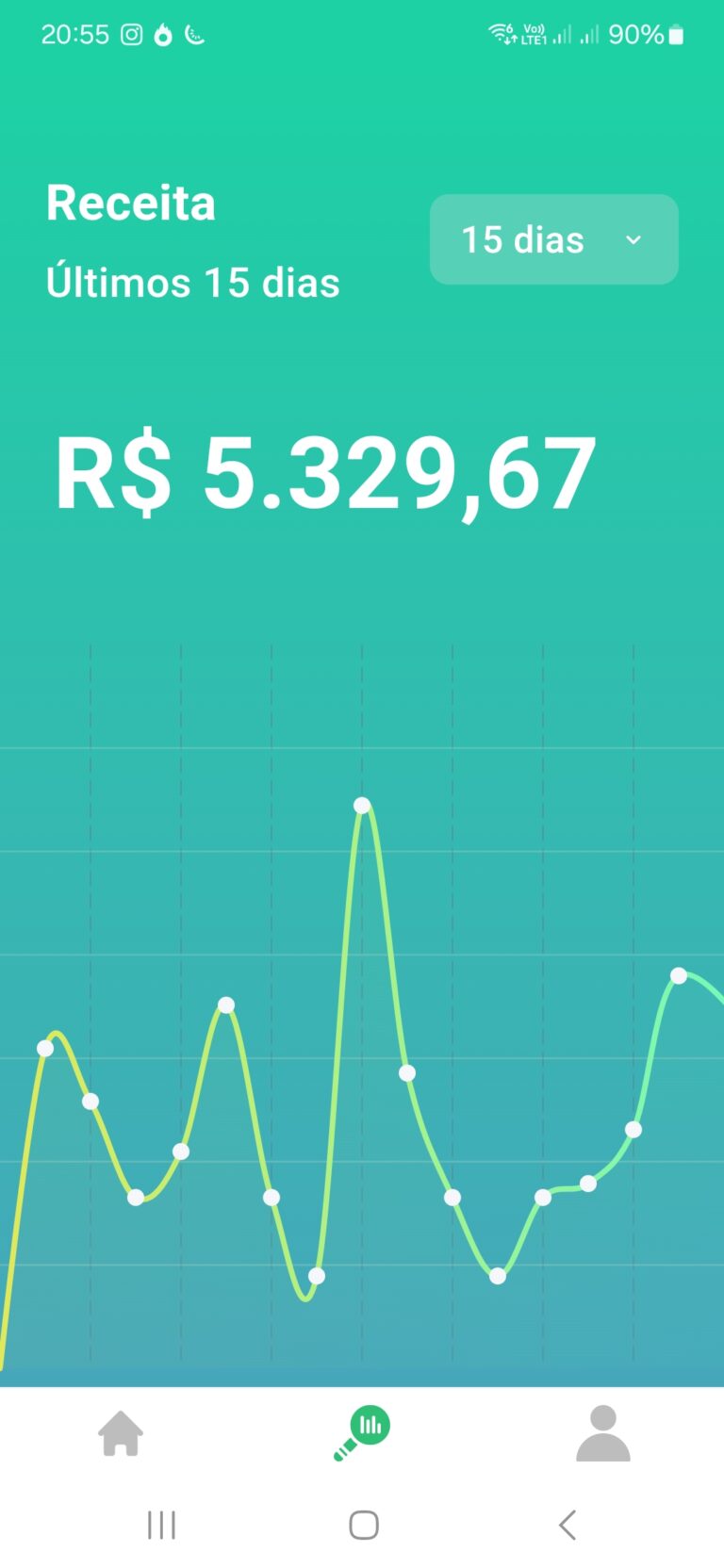
Task: Switch to the home tab
Action: (121, 1433)
